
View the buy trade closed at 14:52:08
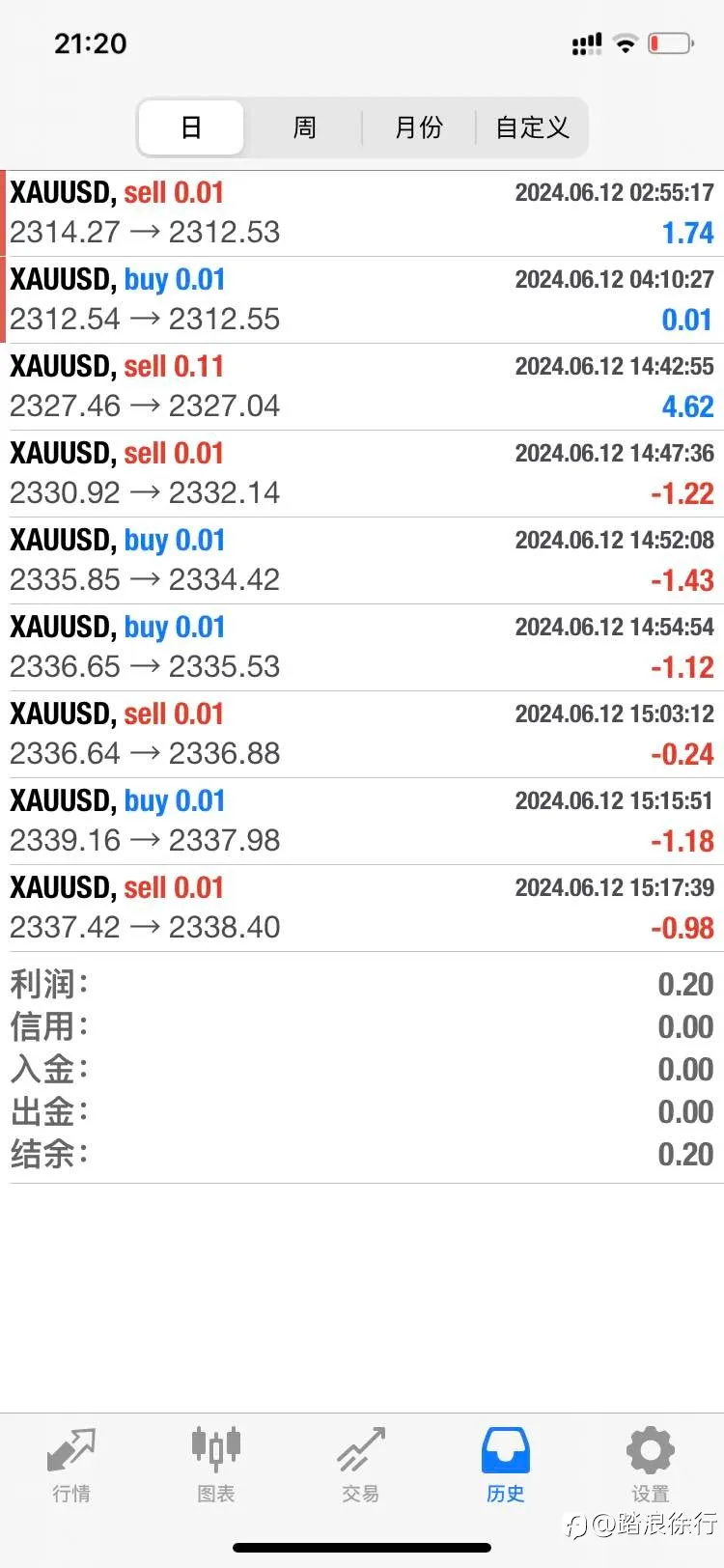tap(362, 561)
